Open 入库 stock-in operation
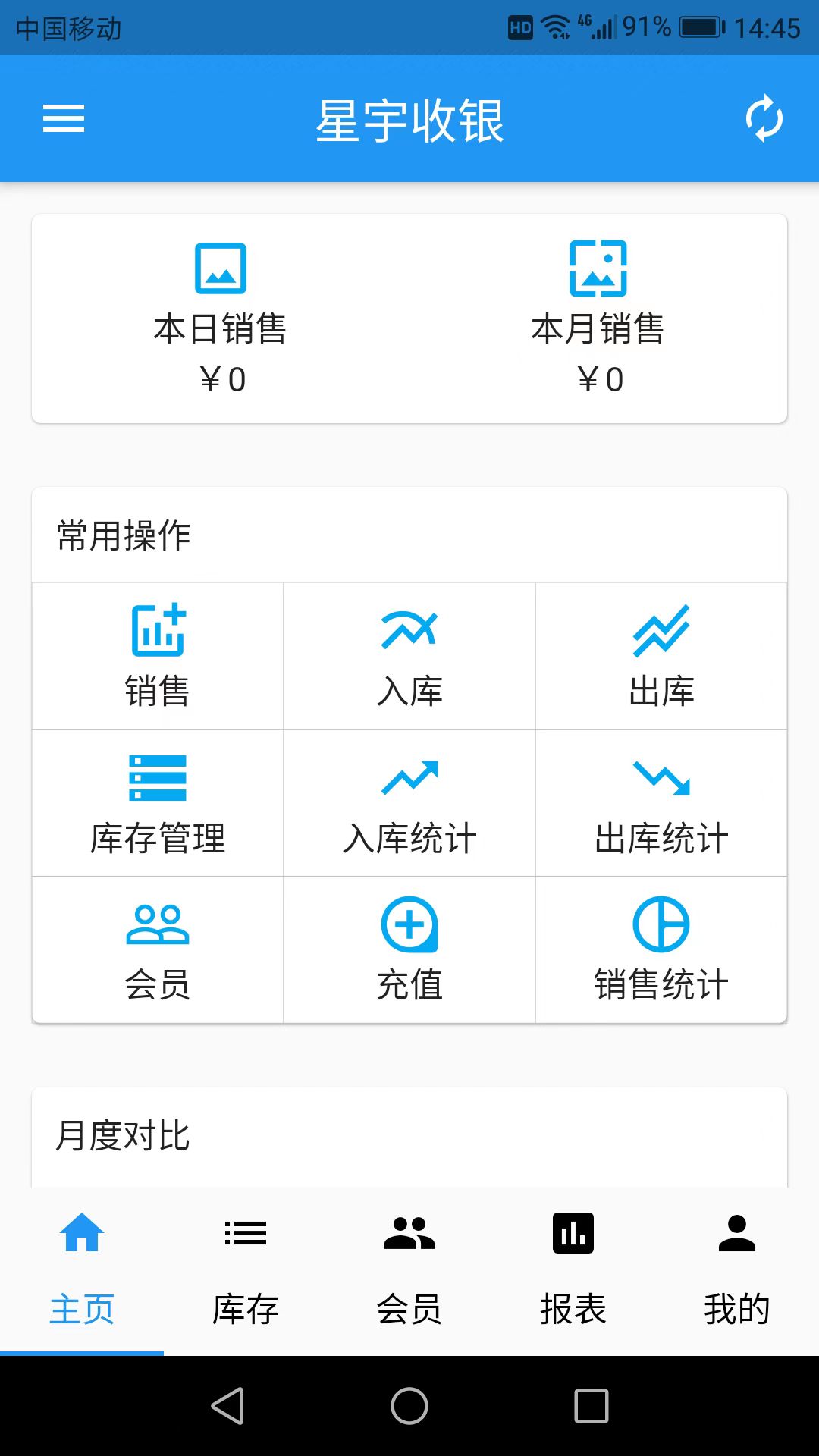The image size is (819, 1456). (409, 656)
